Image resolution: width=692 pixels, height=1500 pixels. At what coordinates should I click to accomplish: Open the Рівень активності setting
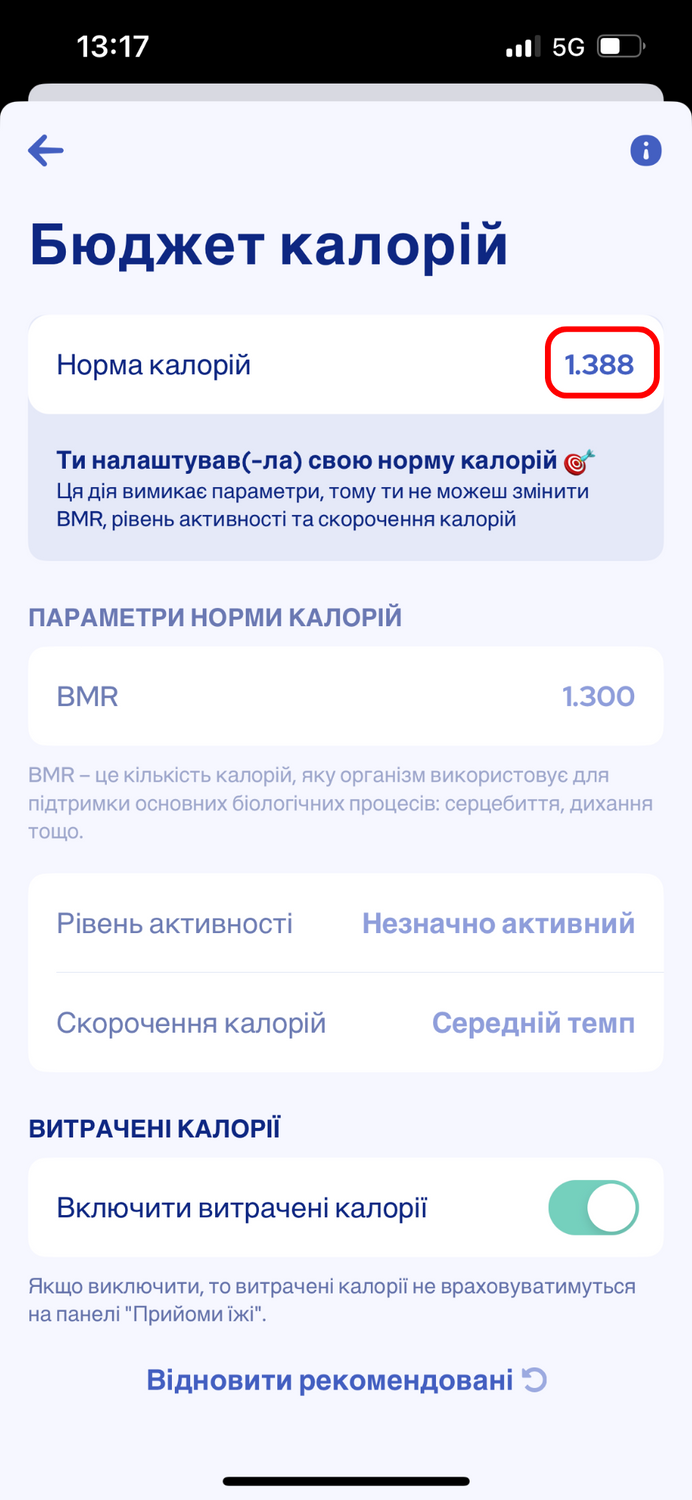pyautogui.click(x=346, y=923)
